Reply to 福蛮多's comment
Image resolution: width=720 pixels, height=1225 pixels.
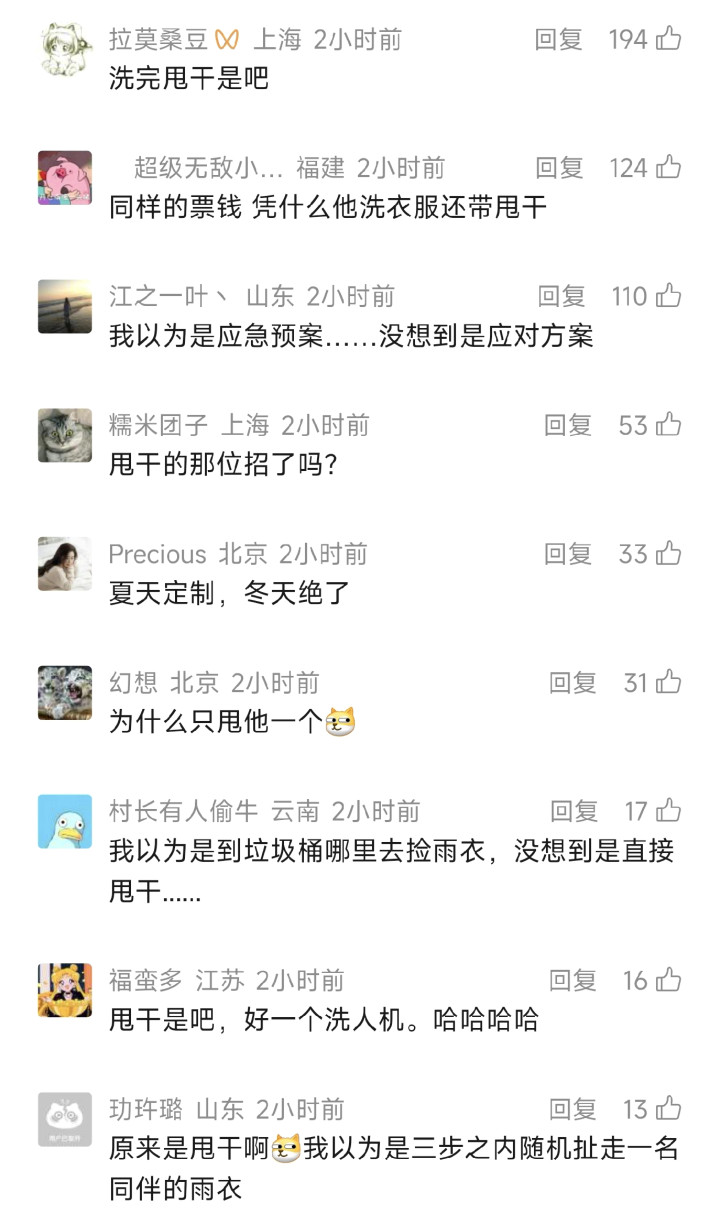click(x=574, y=981)
